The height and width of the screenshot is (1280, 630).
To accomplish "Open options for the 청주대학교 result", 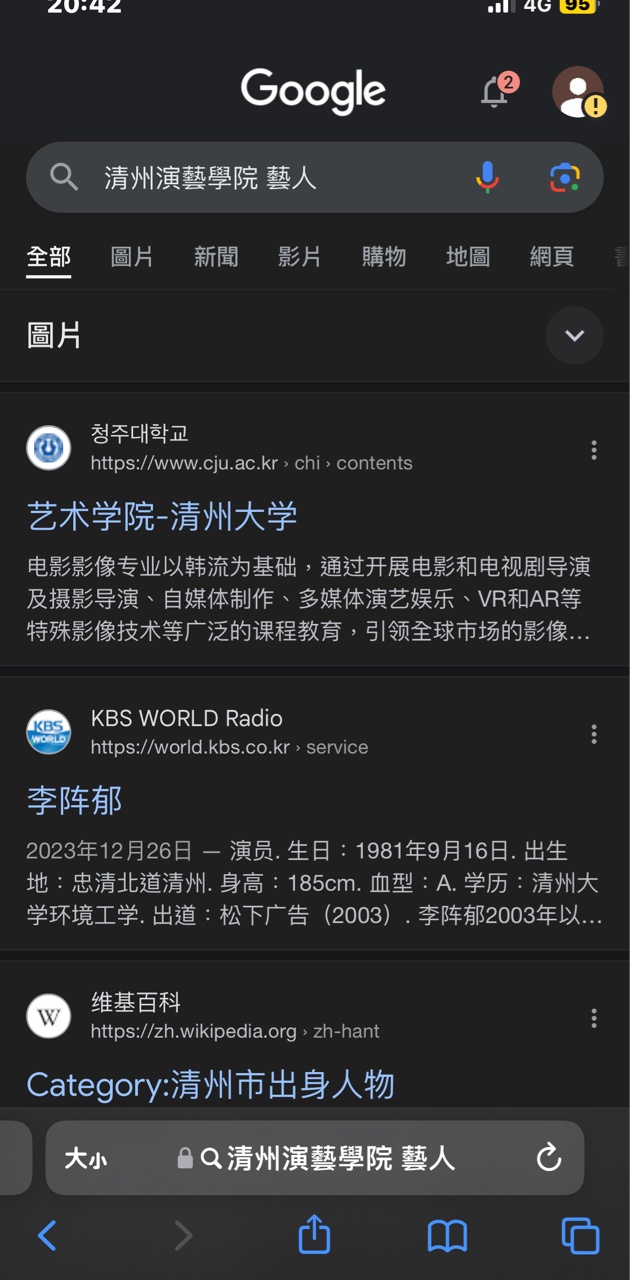I will coord(594,450).
